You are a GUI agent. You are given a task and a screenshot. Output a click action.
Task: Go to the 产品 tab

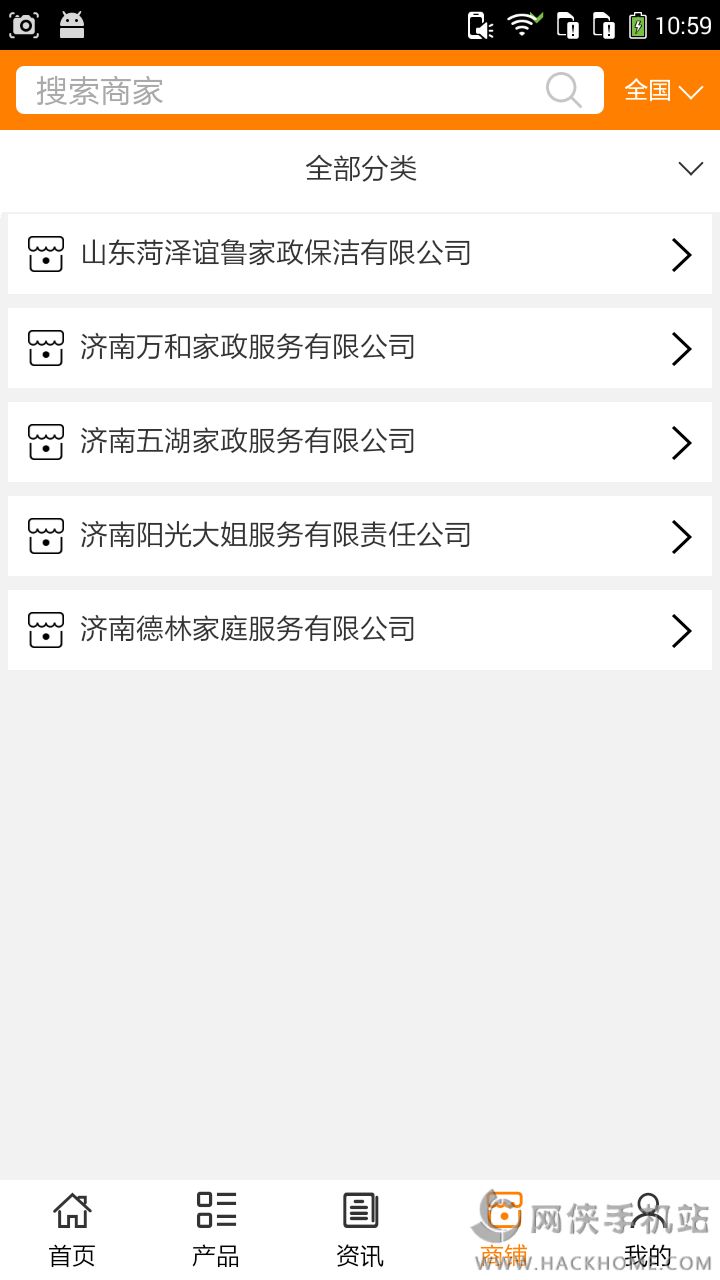216,1230
